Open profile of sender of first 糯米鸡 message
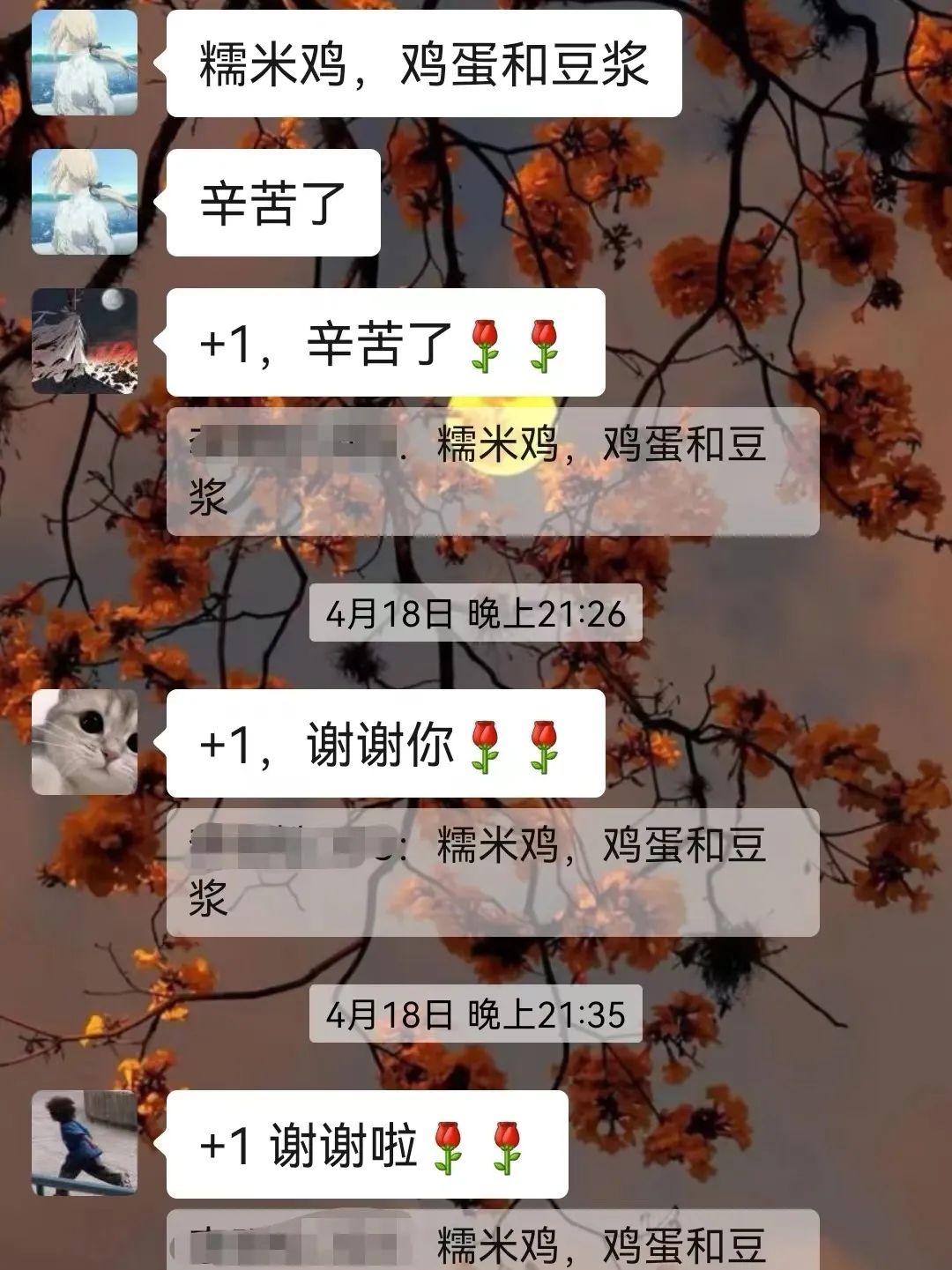952x1270 pixels. (x=85, y=63)
